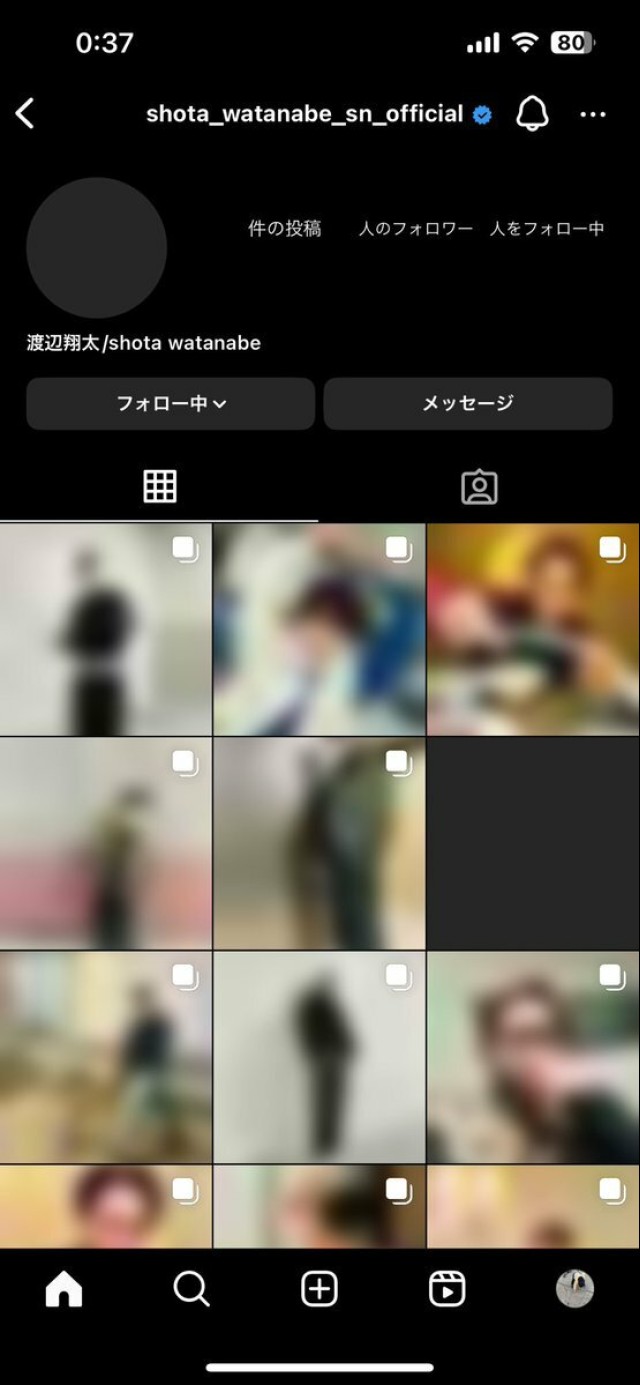Go back using the top-left arrow
Image resolution: width=640 pixels, height=1385 pixels.
26,114
